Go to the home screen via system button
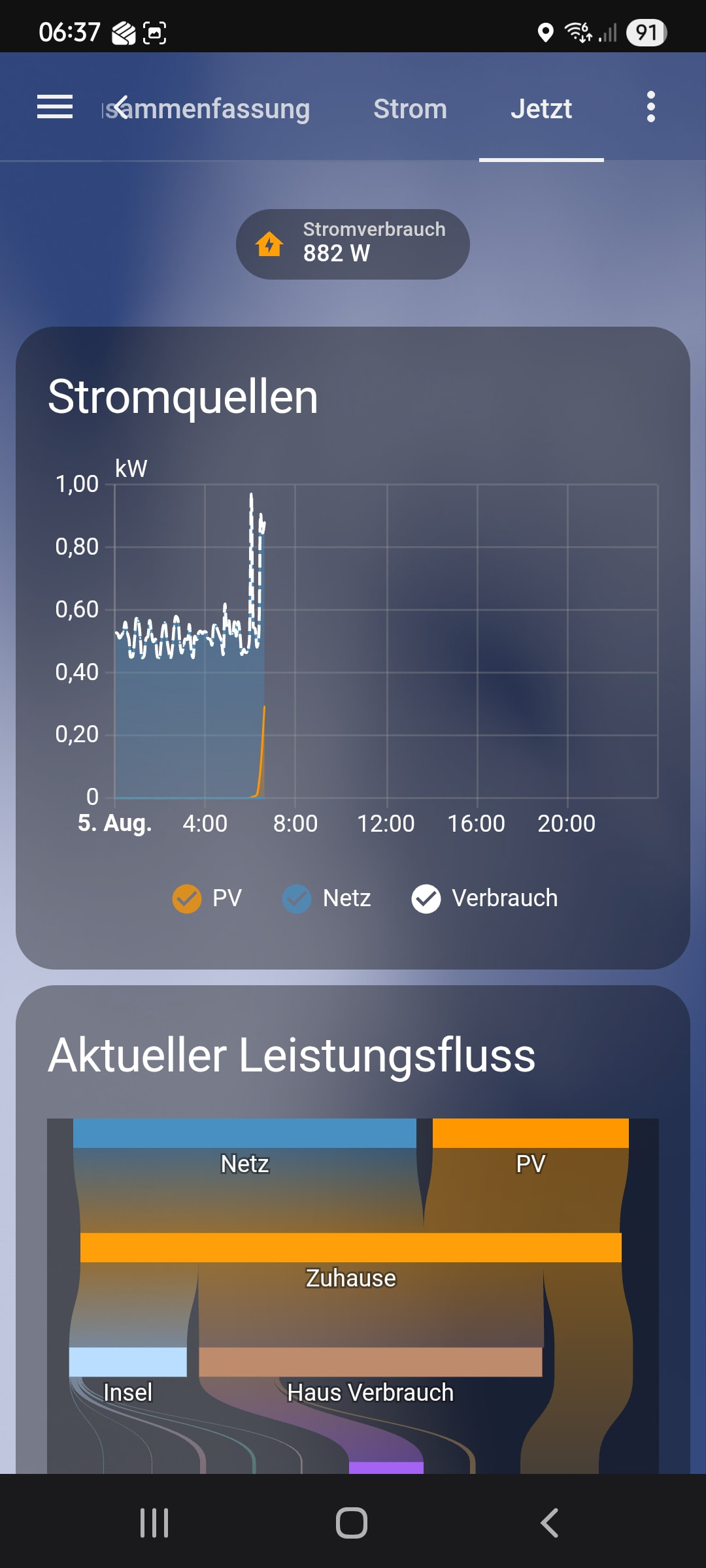This screenshot has height=1568, width=706. (x=352, y=1523)
